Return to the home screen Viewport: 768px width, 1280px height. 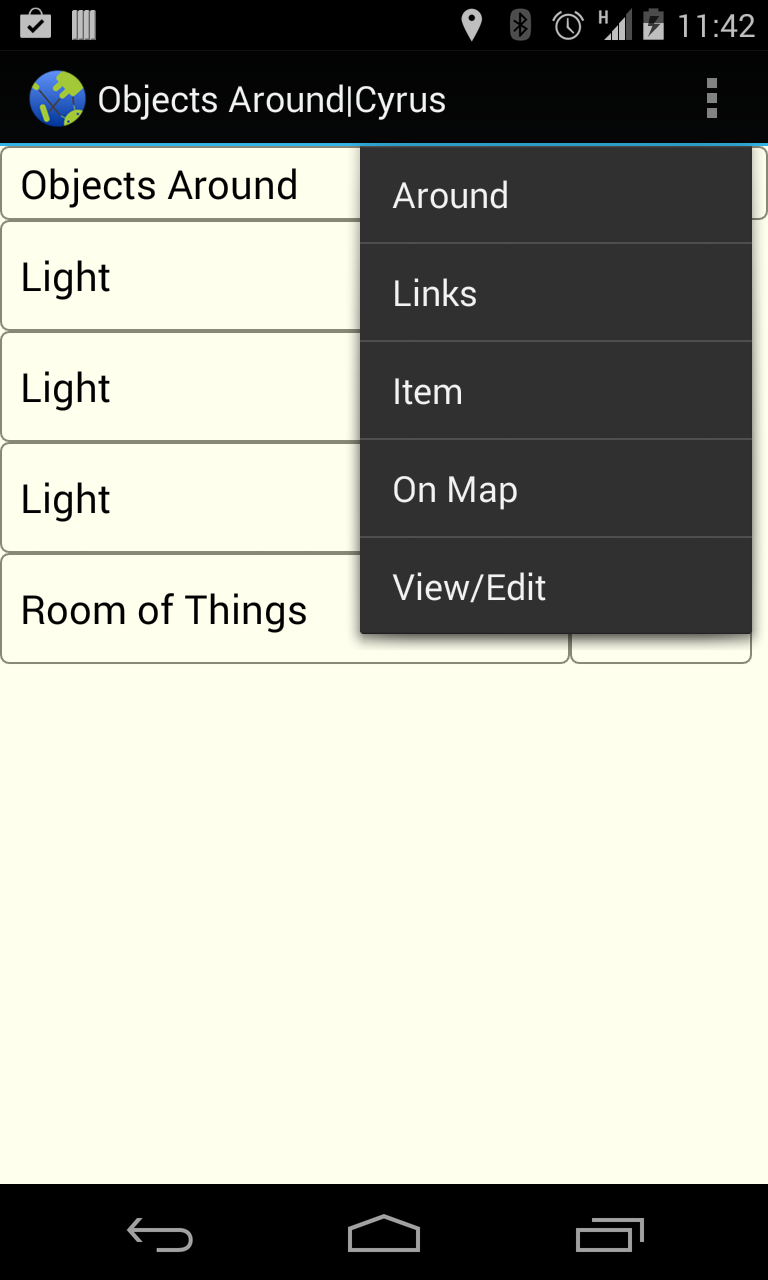click(384, 1234)
